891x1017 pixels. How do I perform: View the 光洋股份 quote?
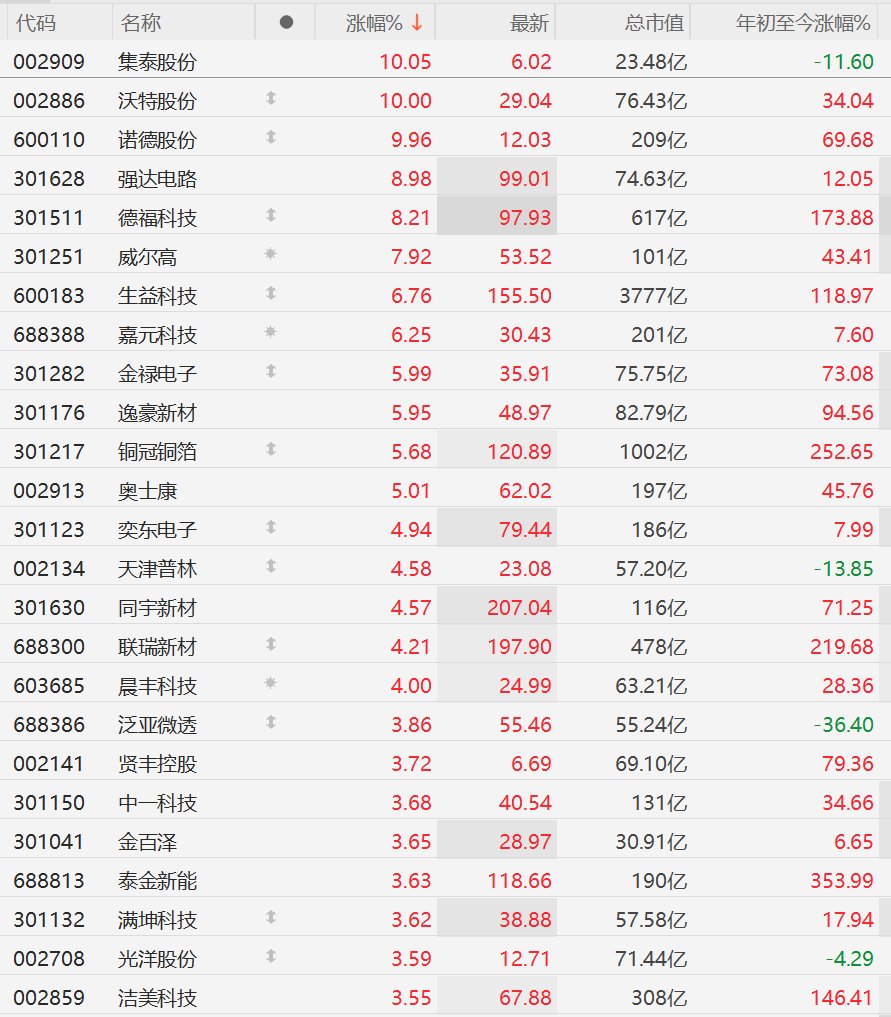446,959
